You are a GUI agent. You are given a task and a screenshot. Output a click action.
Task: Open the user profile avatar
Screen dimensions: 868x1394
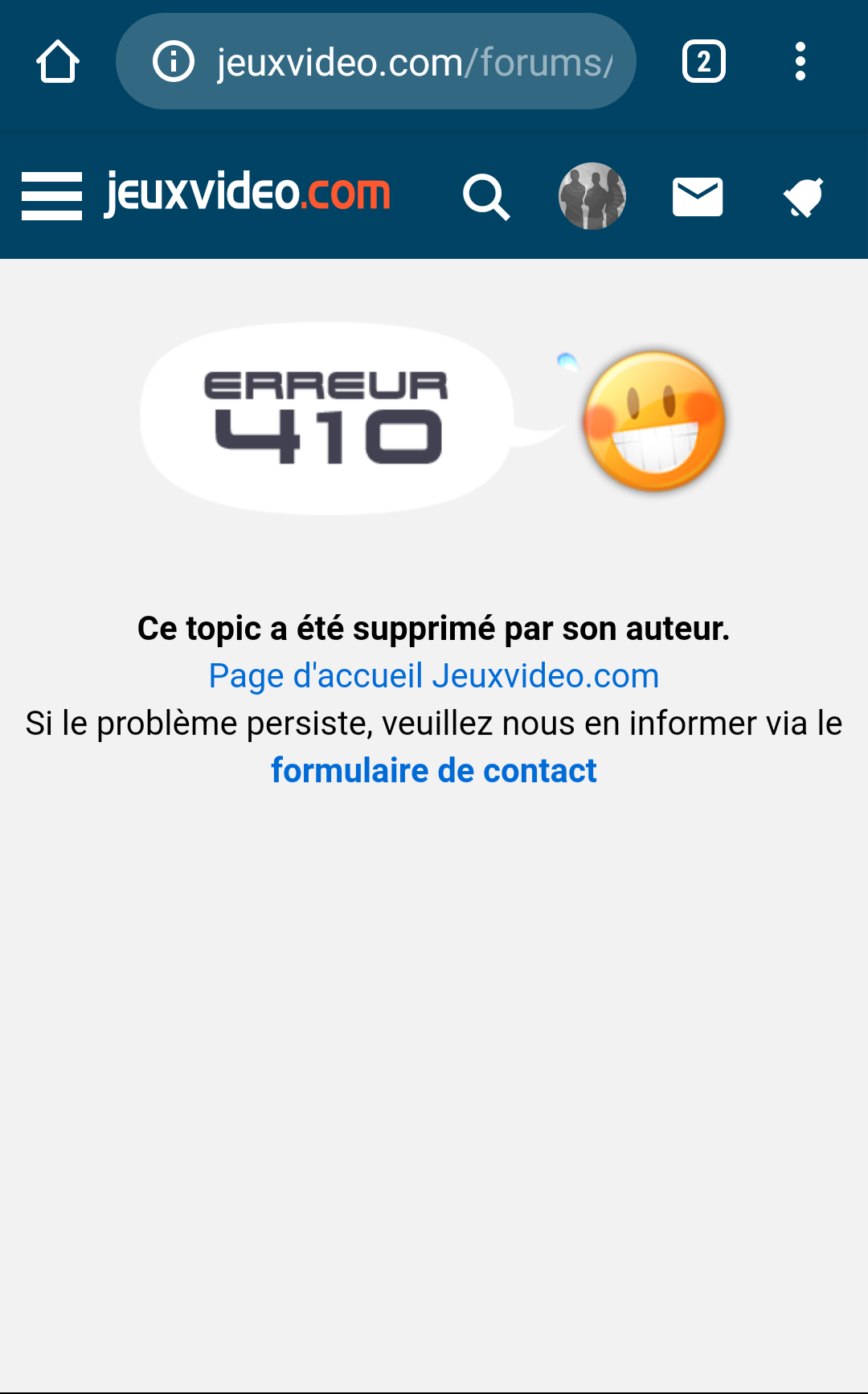pyautogui.click(x=592, y=196)
